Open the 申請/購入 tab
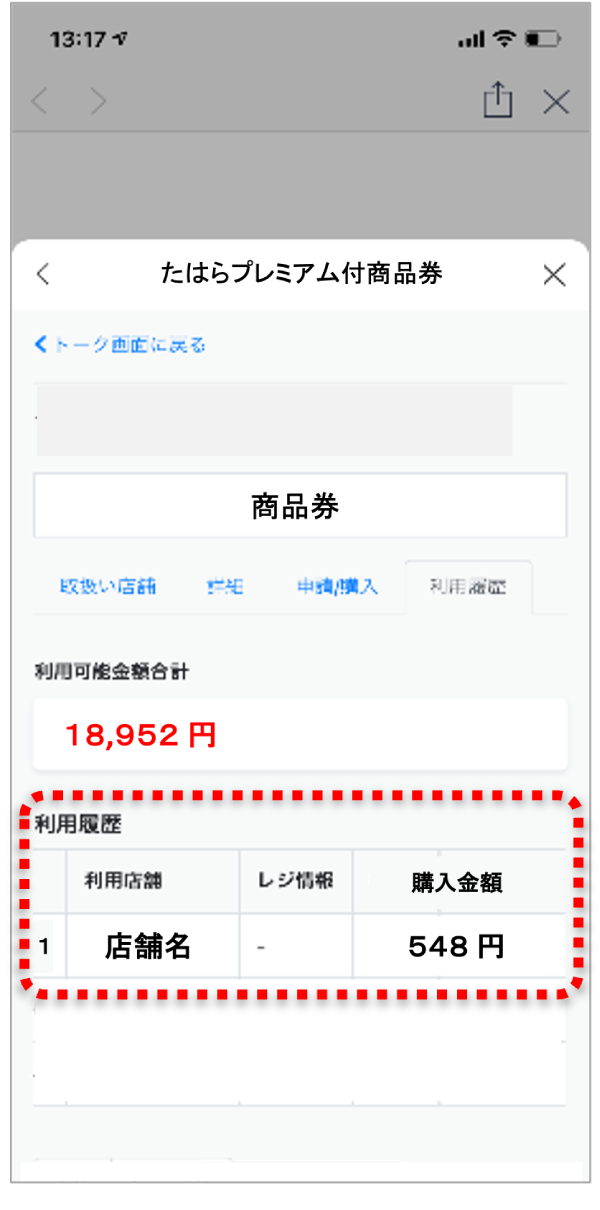 click(x=337, y=587)
